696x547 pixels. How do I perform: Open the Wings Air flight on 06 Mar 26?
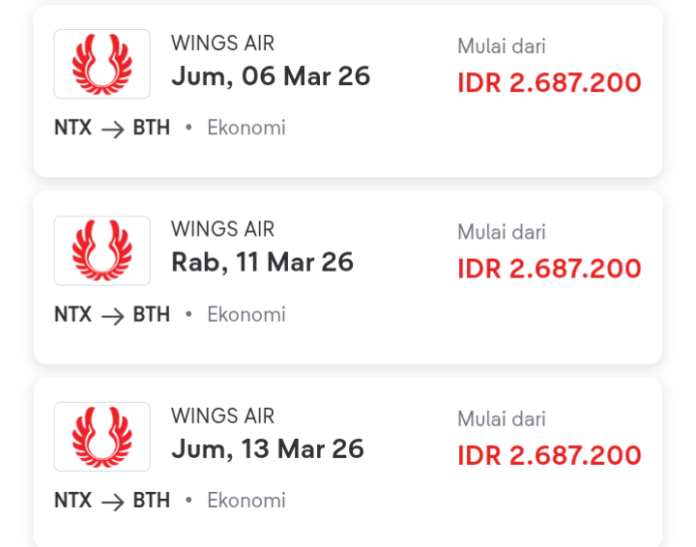347,90
